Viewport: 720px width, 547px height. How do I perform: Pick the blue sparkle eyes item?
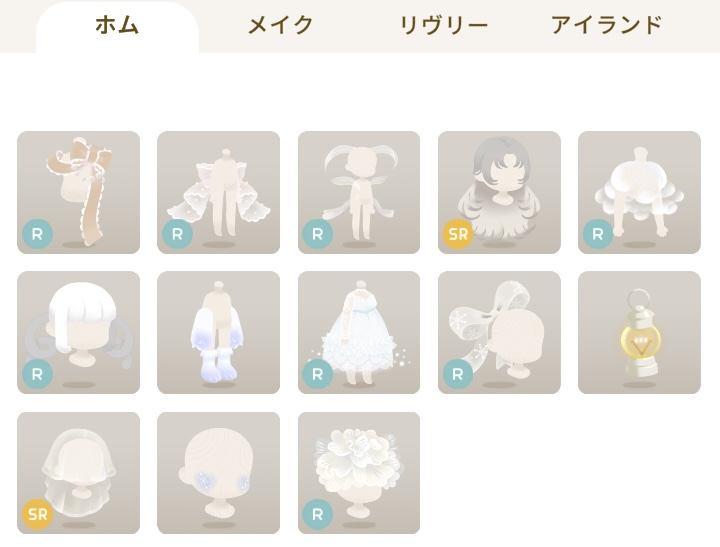point(218,473)
